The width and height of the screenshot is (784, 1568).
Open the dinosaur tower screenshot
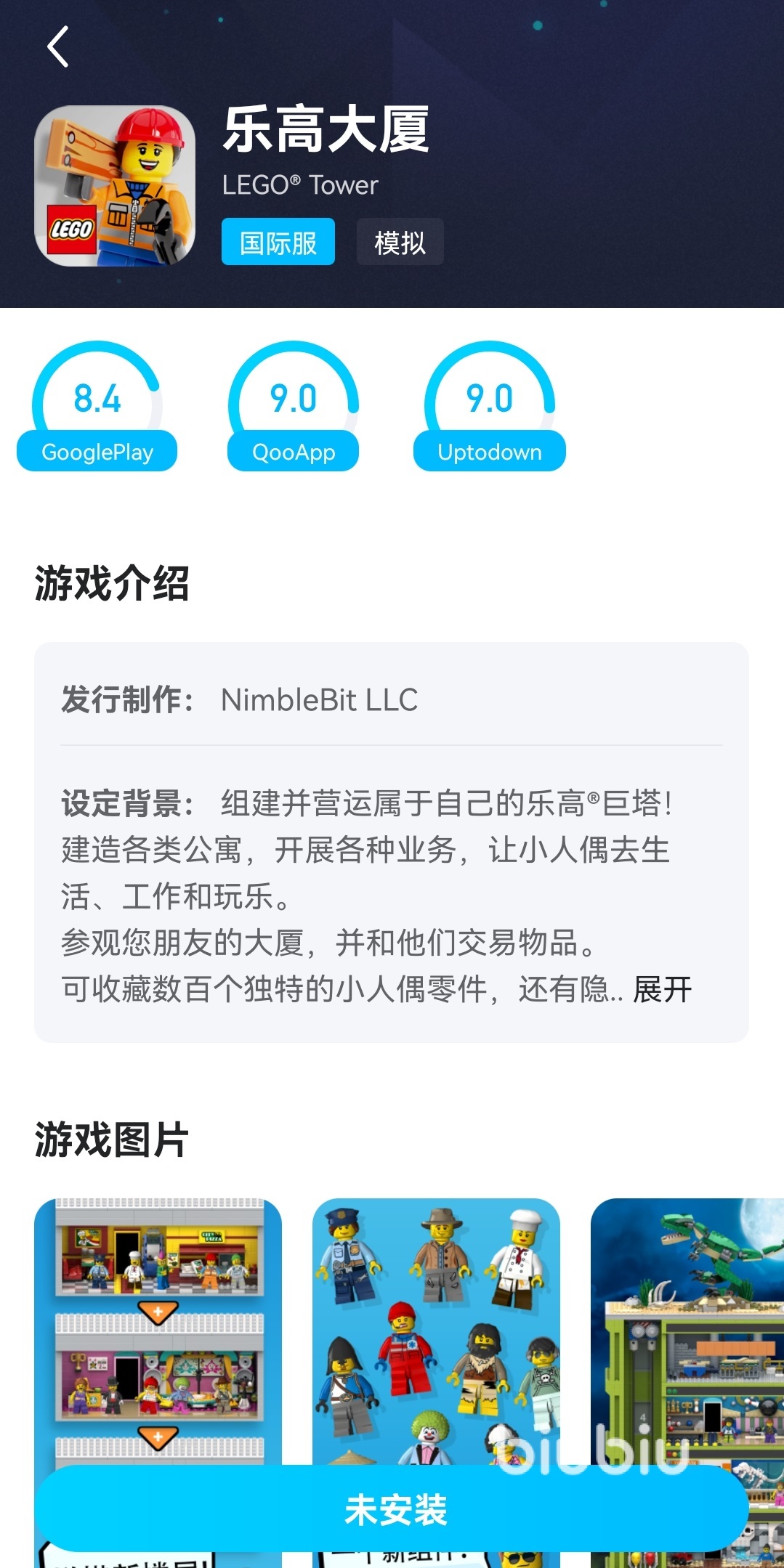coord(687,1329)
